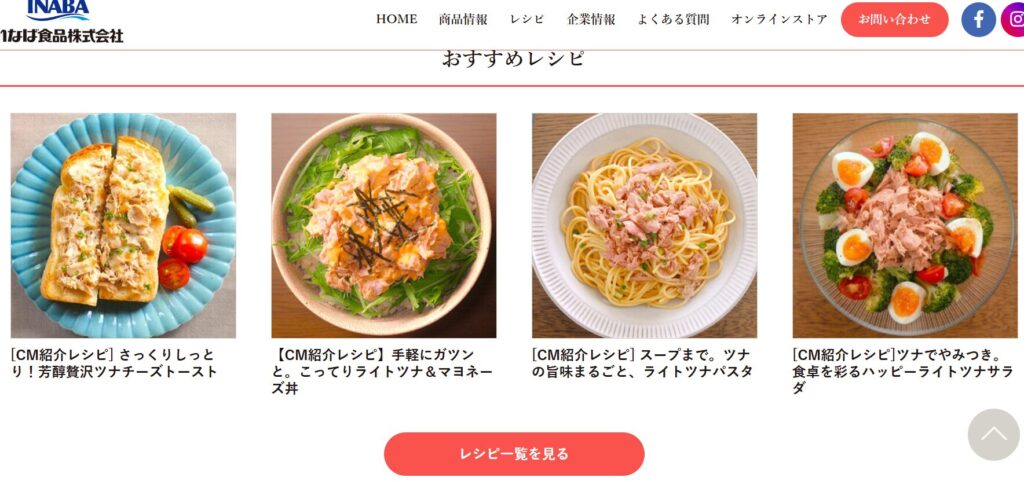
Task: Tap レシピ一覧を見る button
Action: (514, 454)
